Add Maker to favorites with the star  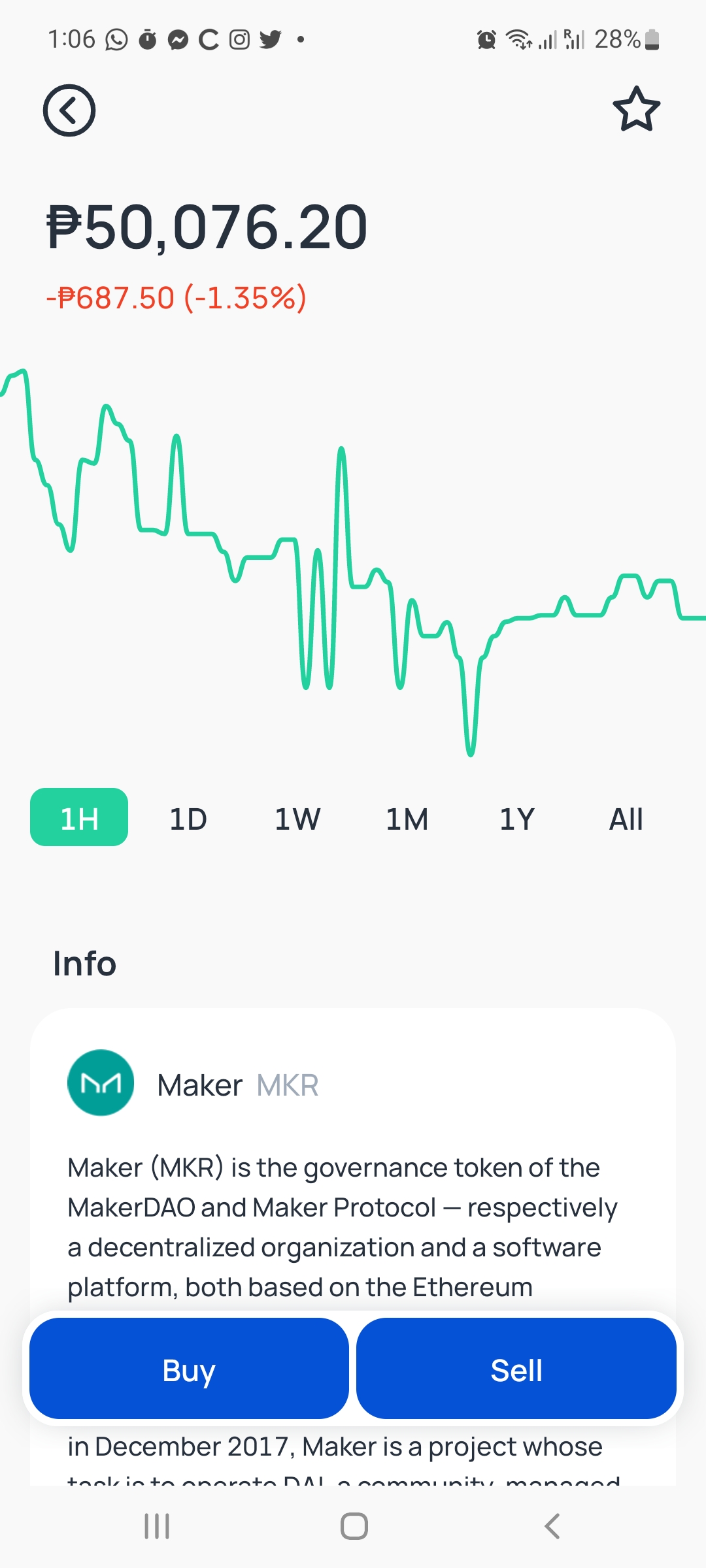click(636, 109)
